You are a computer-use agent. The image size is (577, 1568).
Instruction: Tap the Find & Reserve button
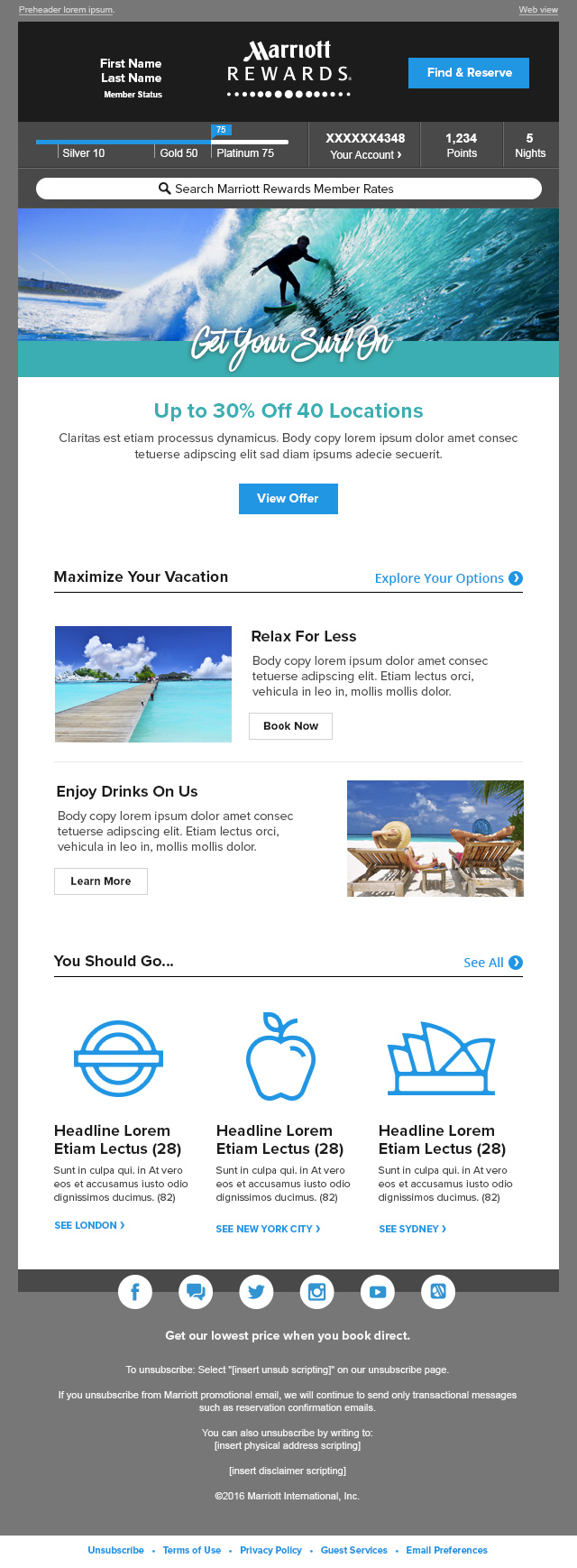[x=469, y=73]
